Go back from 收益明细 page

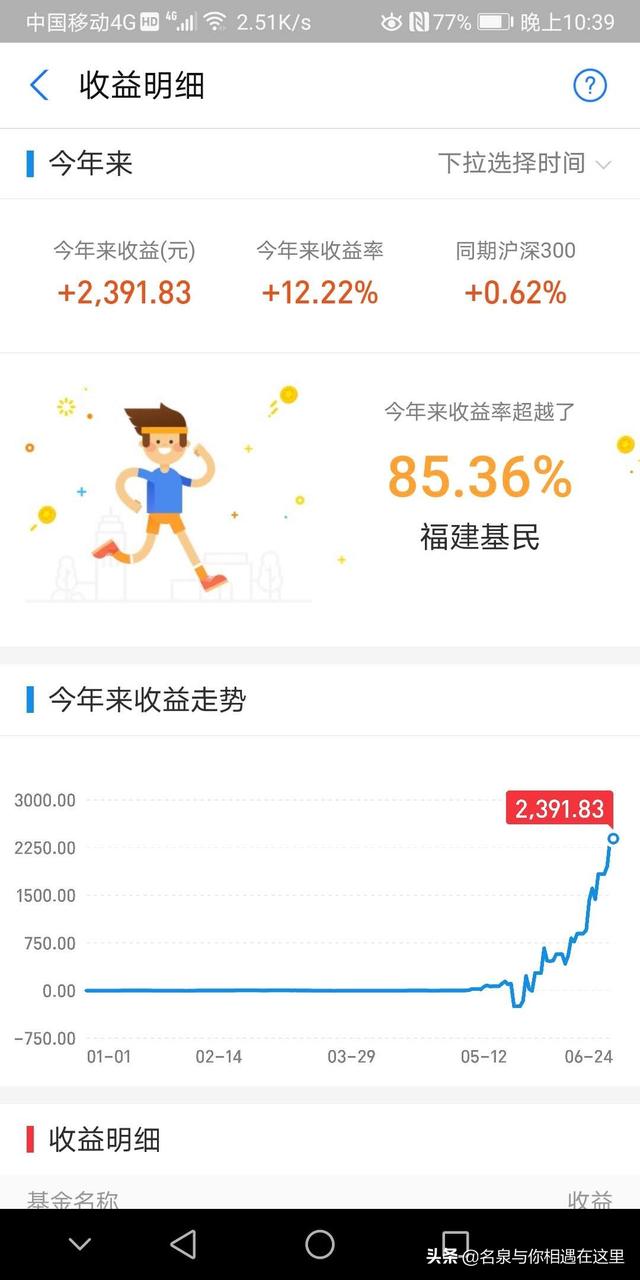pos(39,86)
